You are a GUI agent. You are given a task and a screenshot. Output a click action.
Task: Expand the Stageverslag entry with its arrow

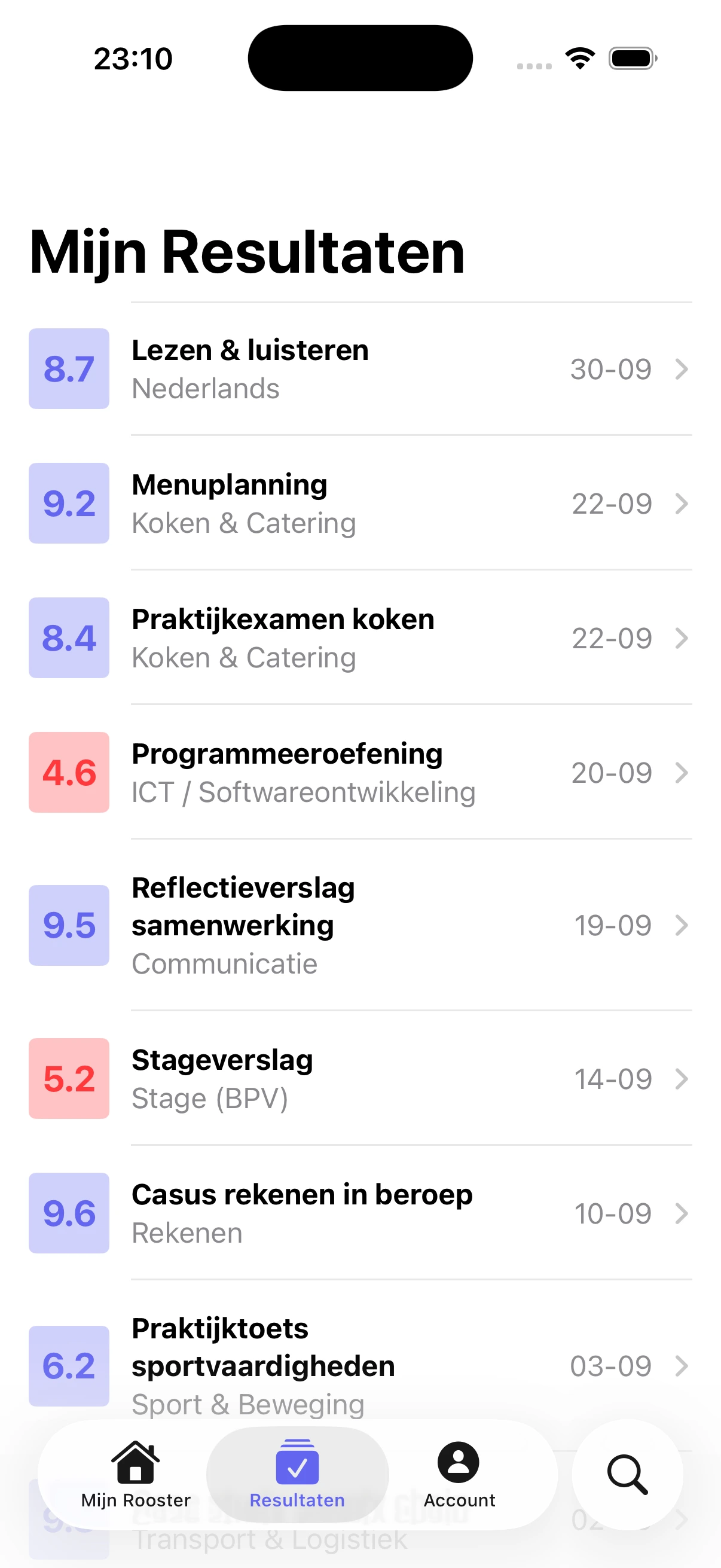pos(681,1079)
